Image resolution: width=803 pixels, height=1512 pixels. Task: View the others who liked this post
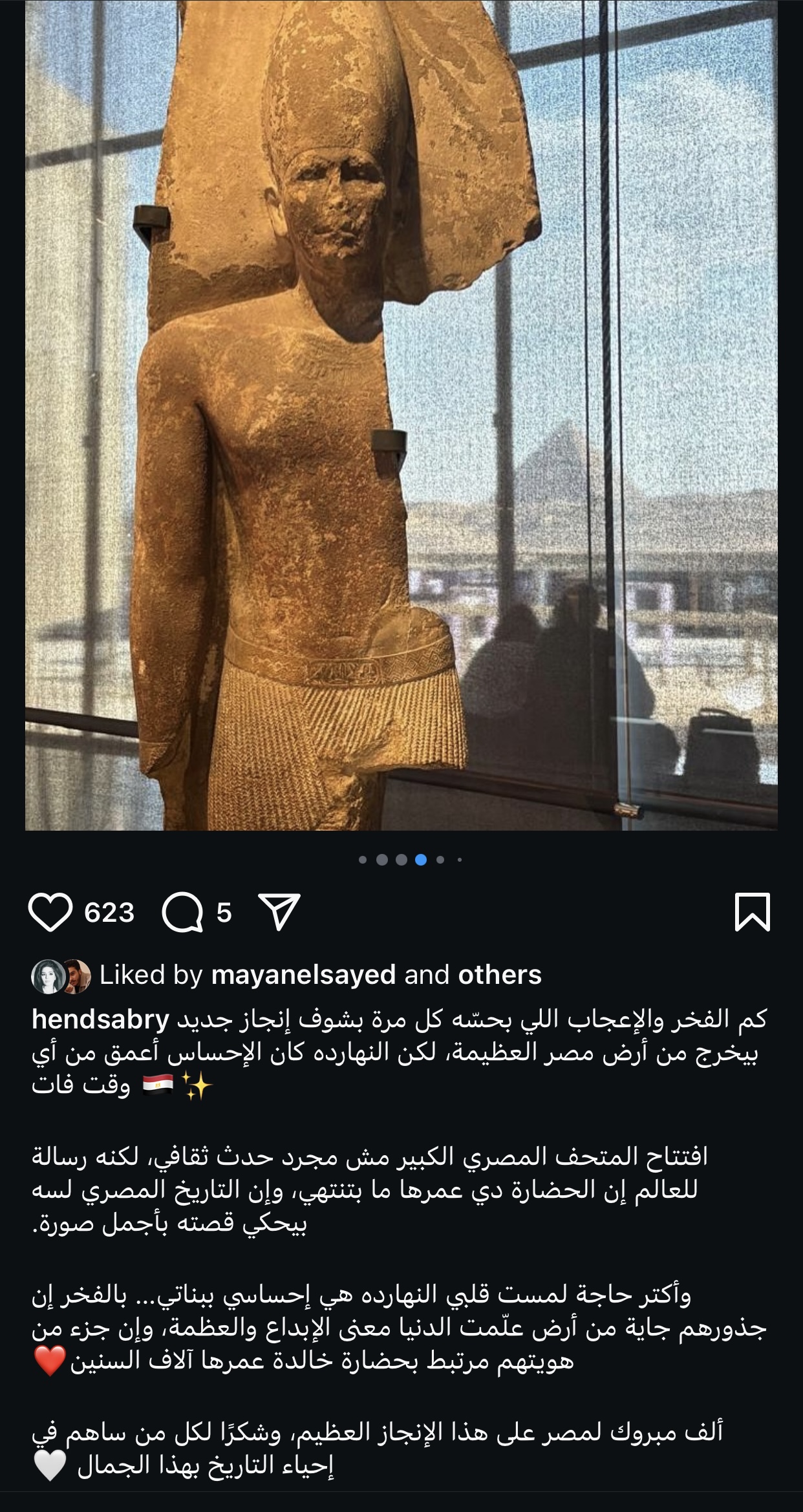point(499,975)
